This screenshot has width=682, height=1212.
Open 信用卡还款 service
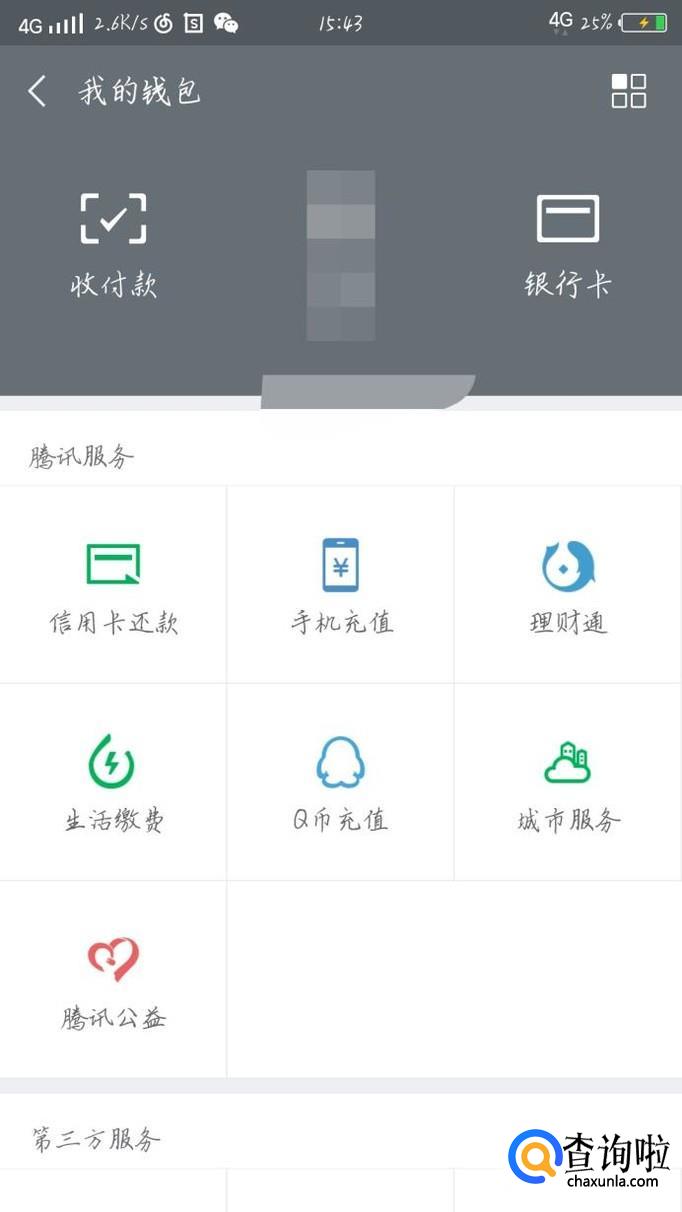[113, 587]
